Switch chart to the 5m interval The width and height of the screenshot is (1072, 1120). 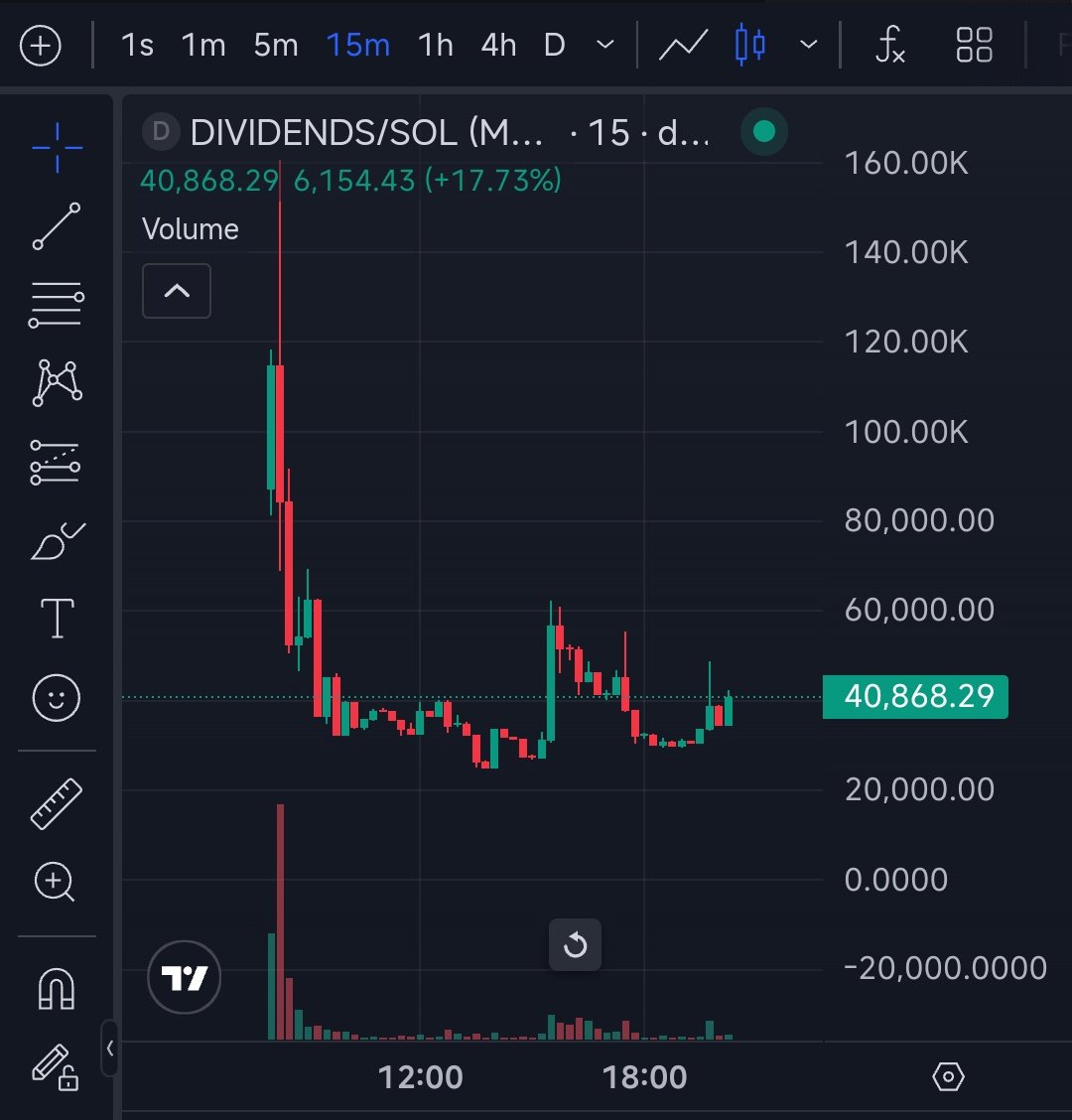[276, 46]
